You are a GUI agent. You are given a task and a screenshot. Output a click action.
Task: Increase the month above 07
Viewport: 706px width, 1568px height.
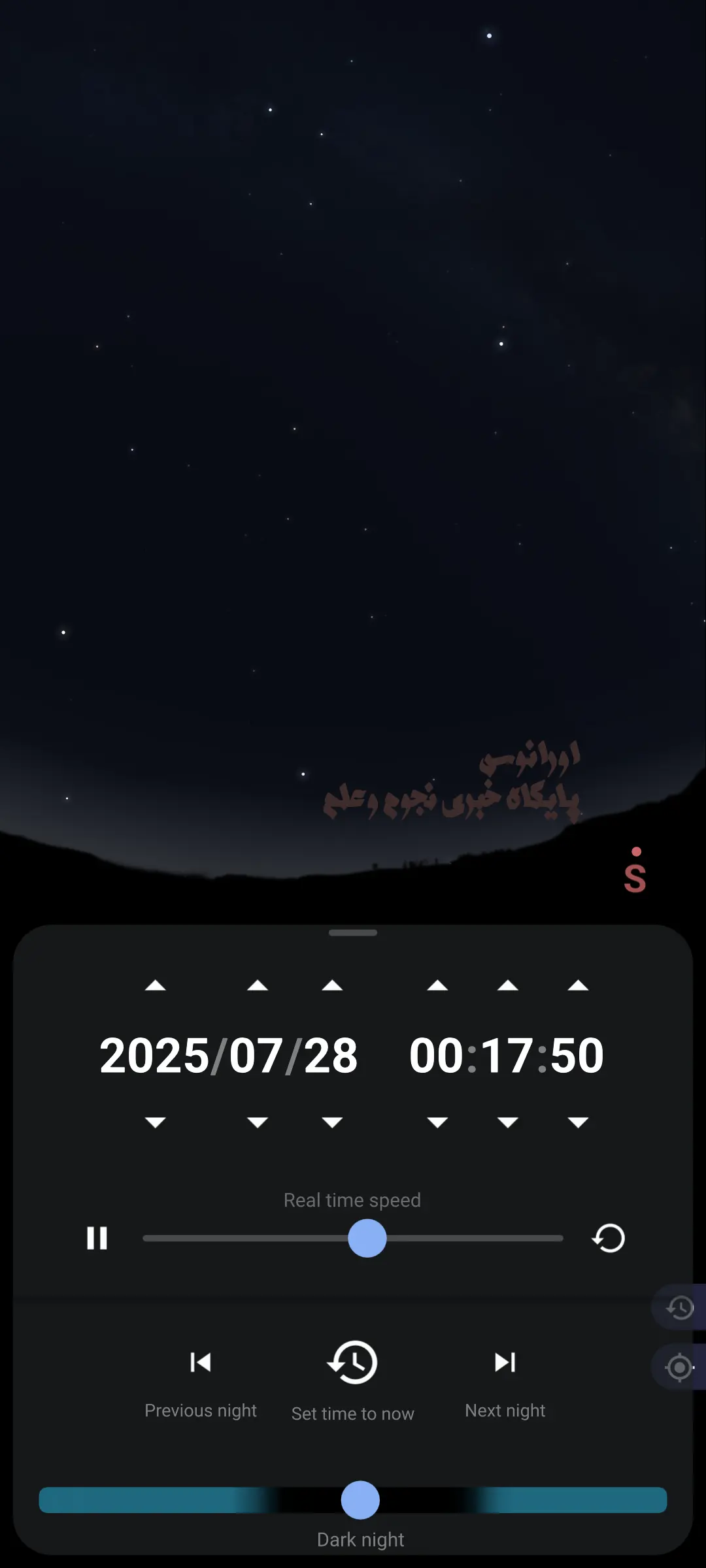coord(258,986)
